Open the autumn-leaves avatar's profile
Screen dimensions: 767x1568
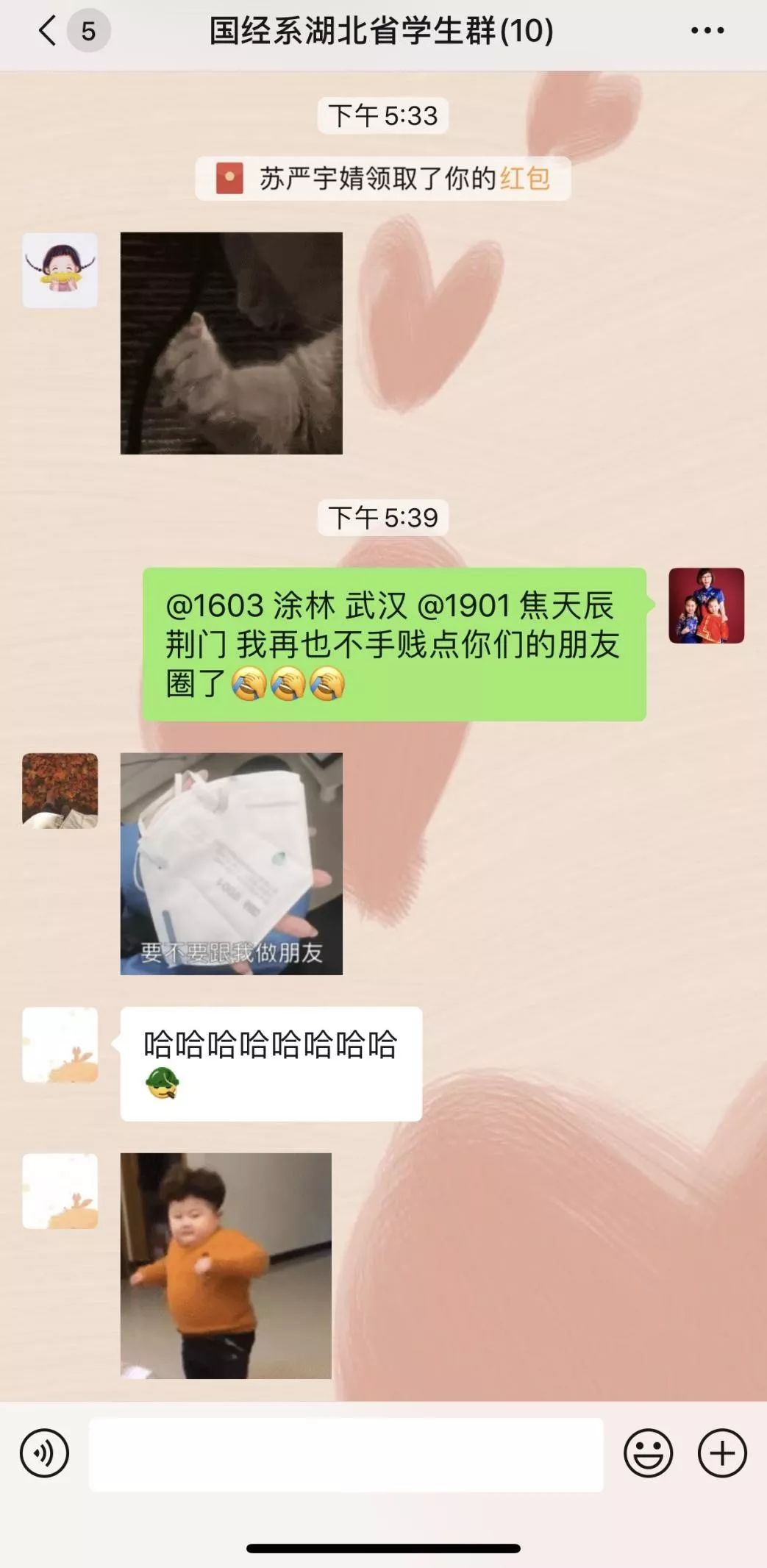60,791
